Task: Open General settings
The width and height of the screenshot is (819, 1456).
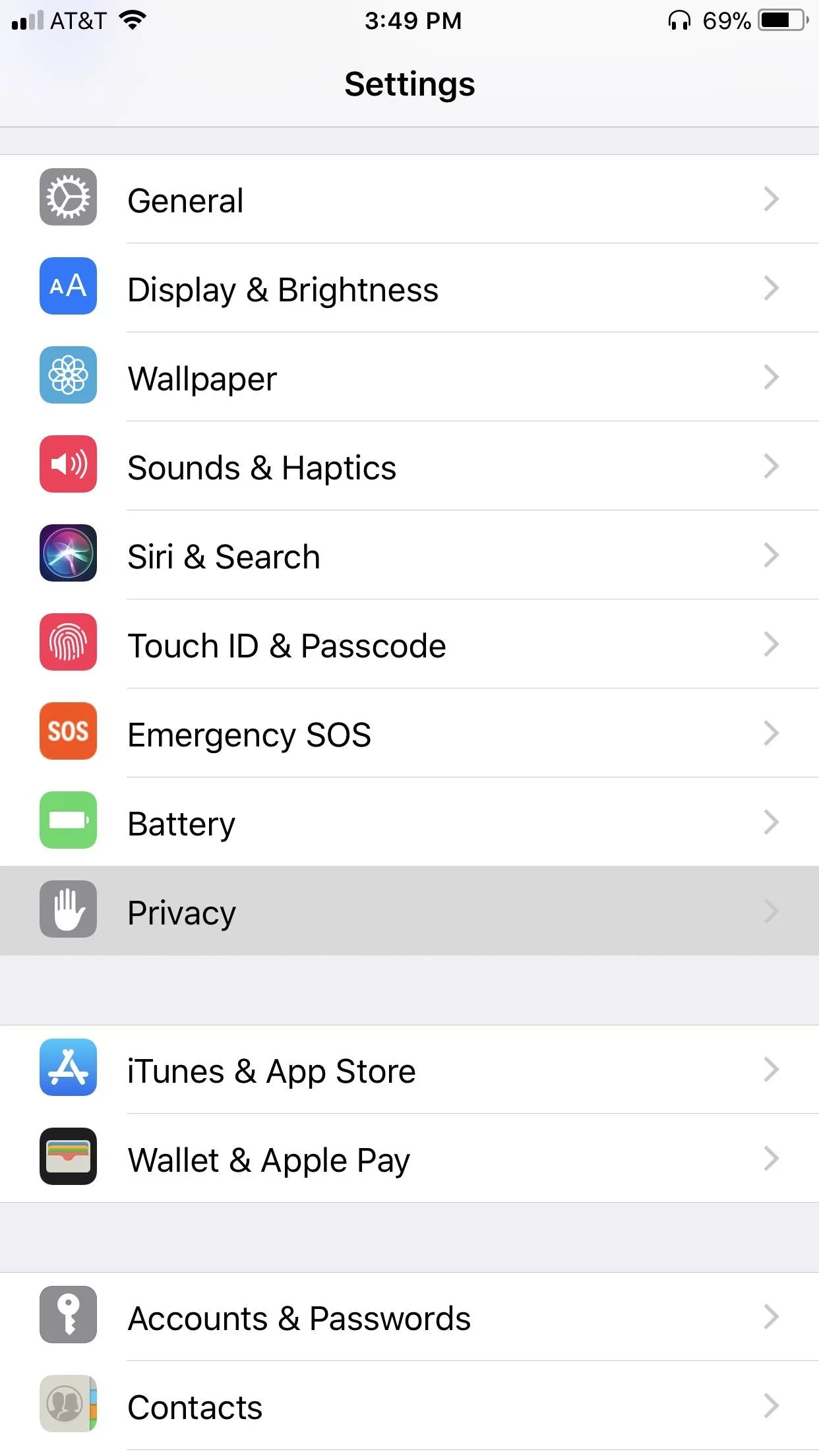Action: pos(409,199)
